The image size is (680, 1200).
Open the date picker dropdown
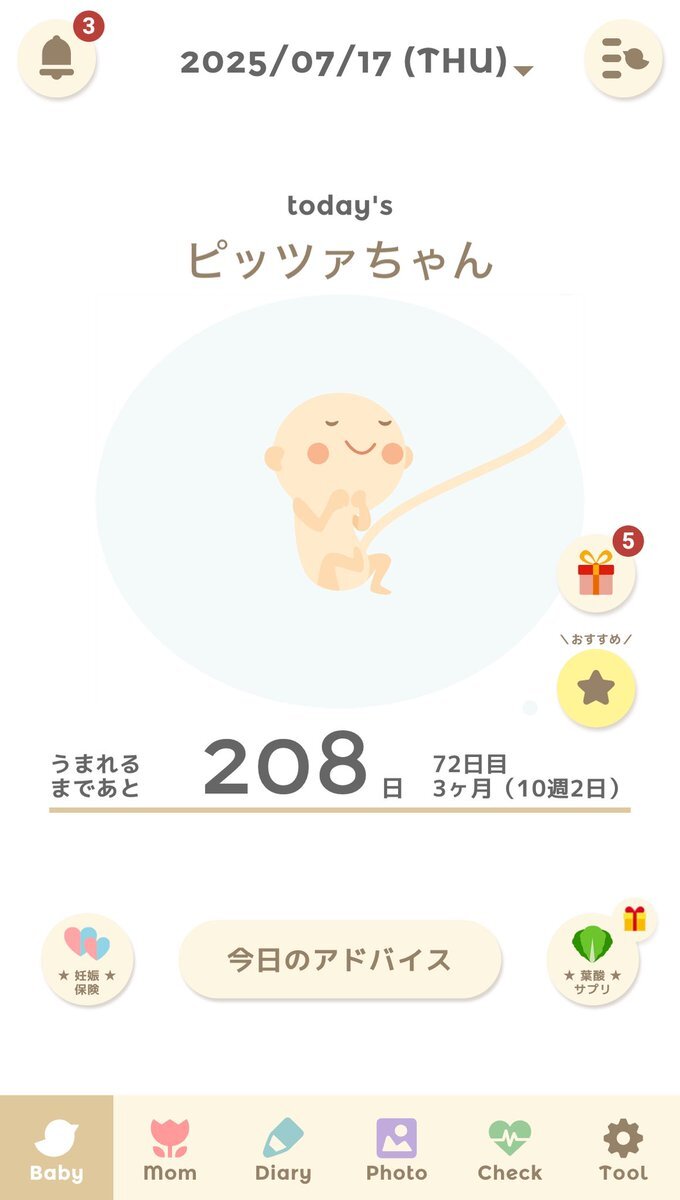(356, 62)
